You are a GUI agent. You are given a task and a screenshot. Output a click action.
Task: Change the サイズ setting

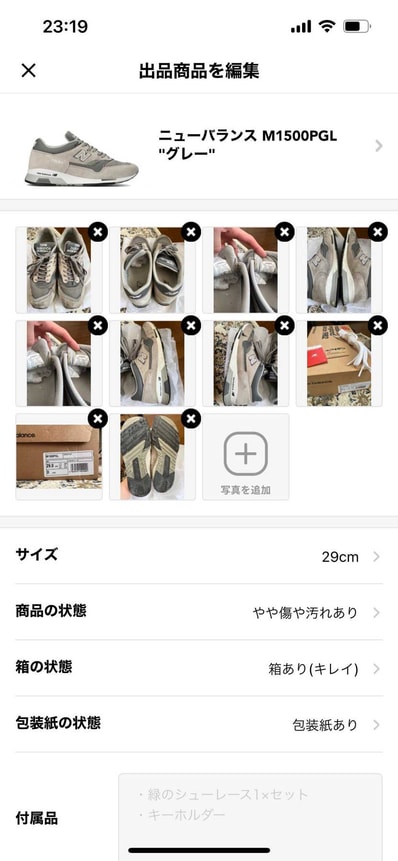point(199,556)
